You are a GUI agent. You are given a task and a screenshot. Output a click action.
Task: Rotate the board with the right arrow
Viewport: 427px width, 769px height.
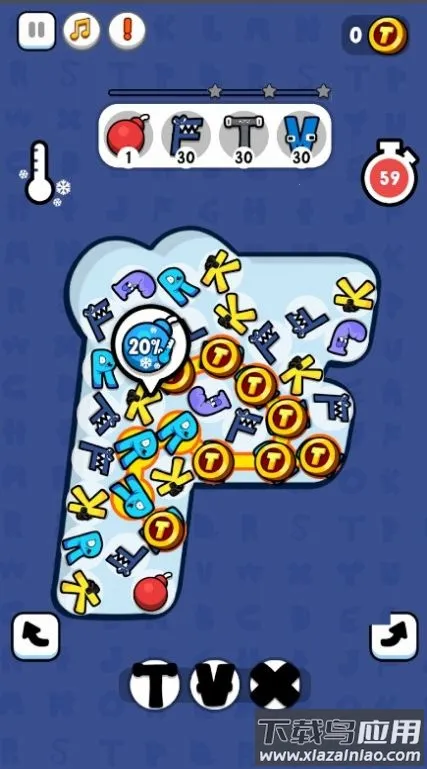(x=393, y=637)
